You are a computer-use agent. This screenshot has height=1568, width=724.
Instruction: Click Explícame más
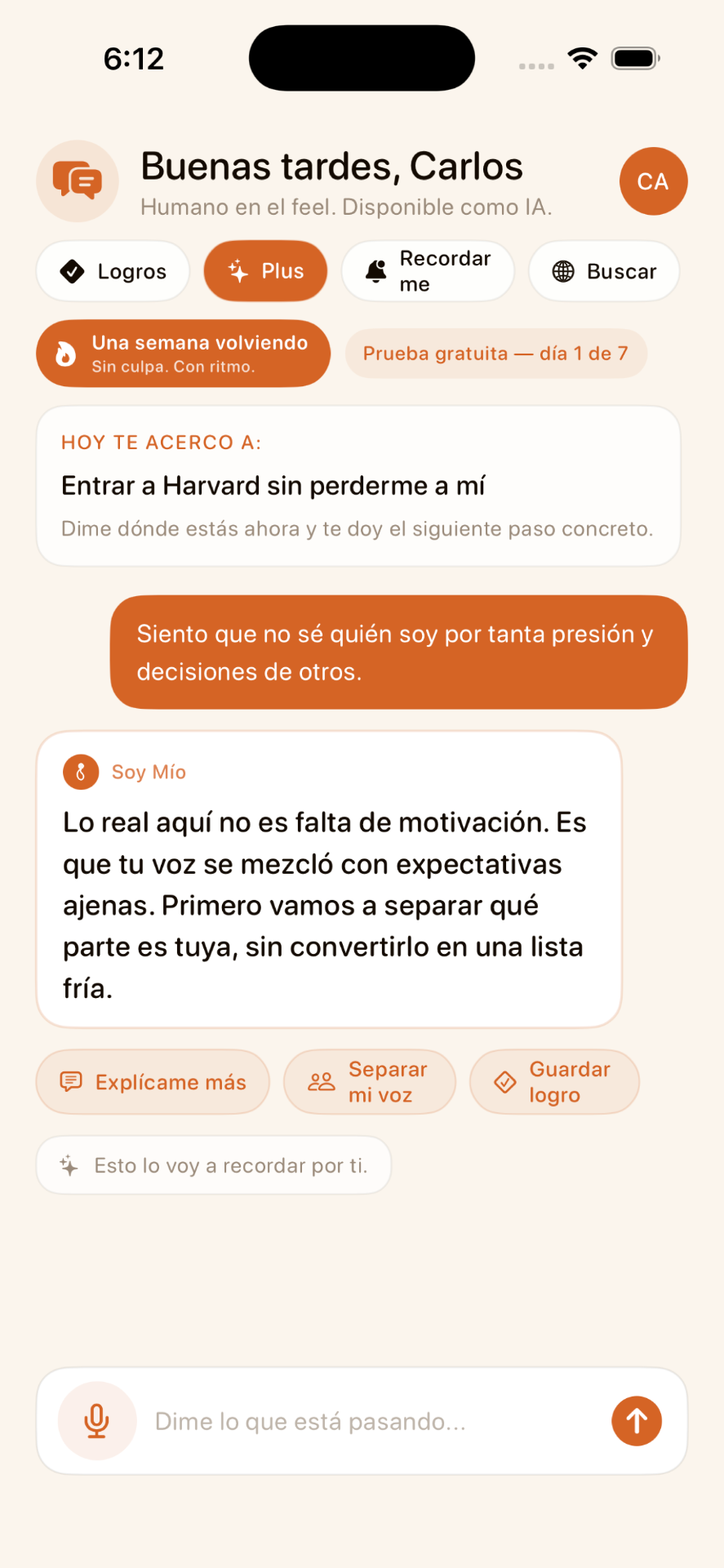[x=152, y=1081]
